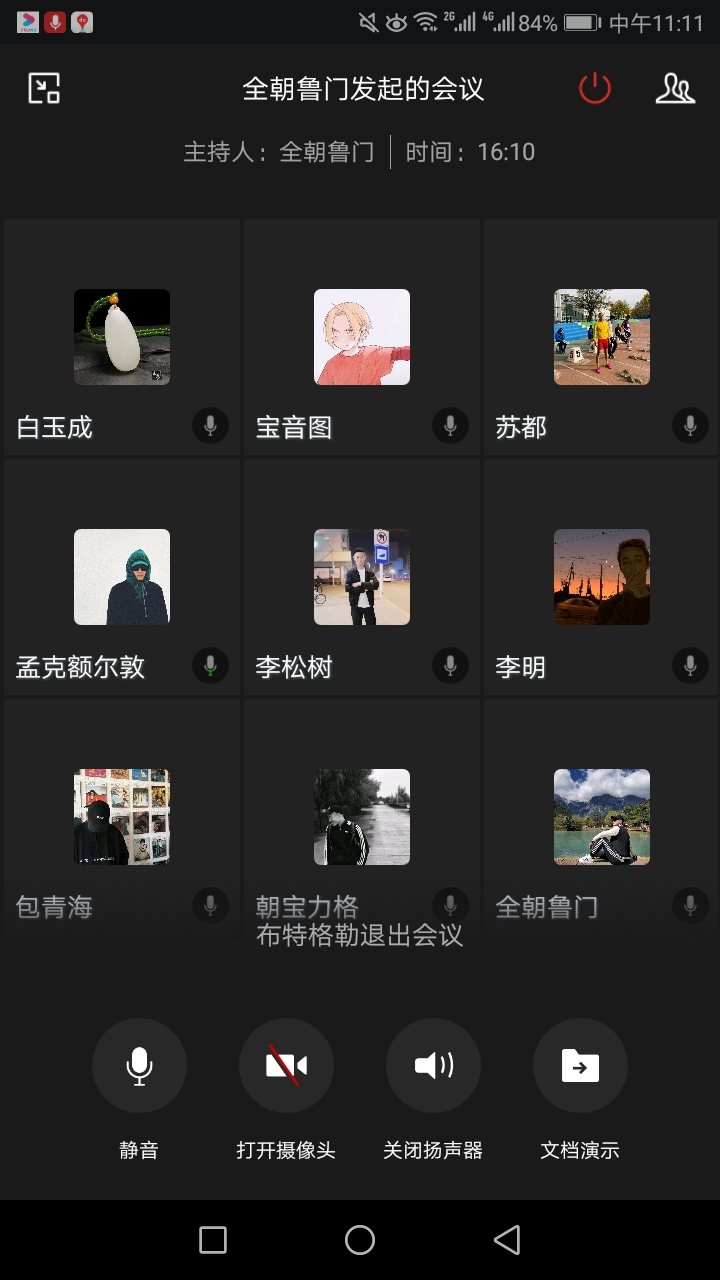This screenshot has width=720, height=1280.
Task: End the meeting with the red power icon
Action: click(595, 89)
